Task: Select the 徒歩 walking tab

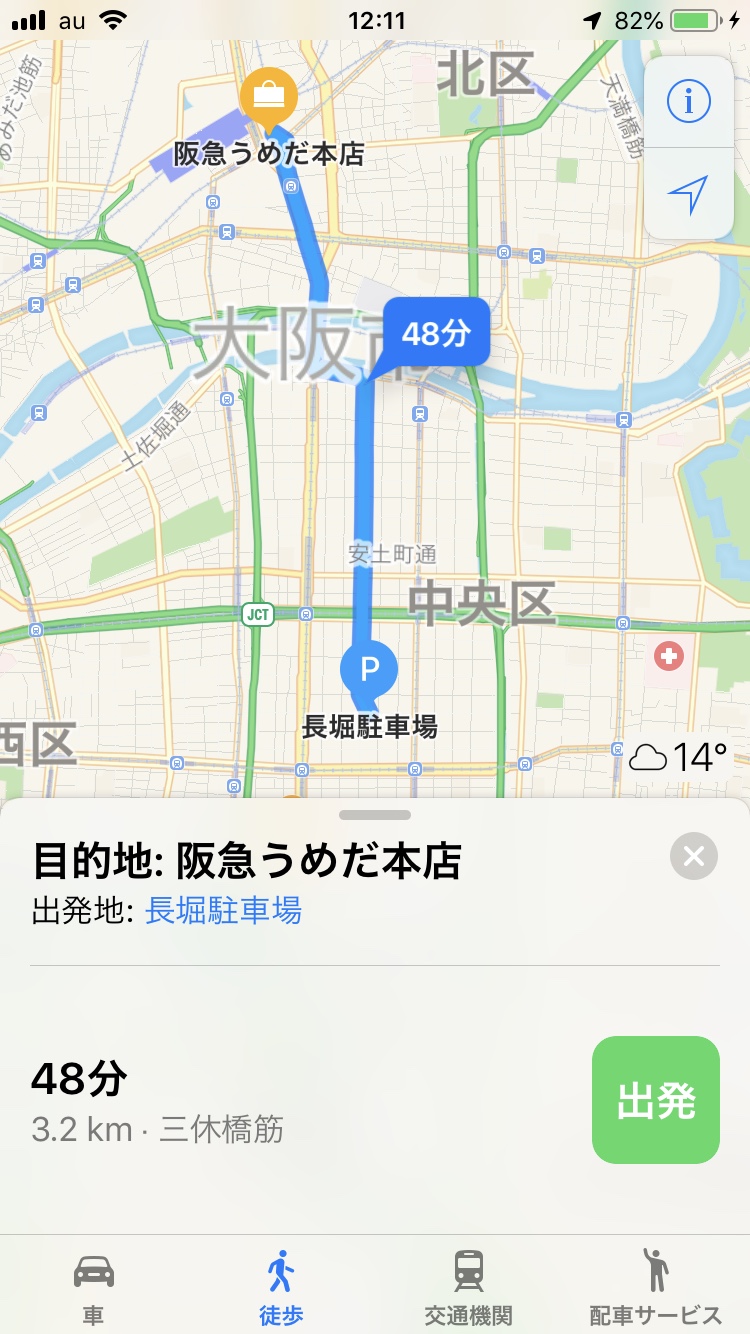Action: tap(281, 1287)
